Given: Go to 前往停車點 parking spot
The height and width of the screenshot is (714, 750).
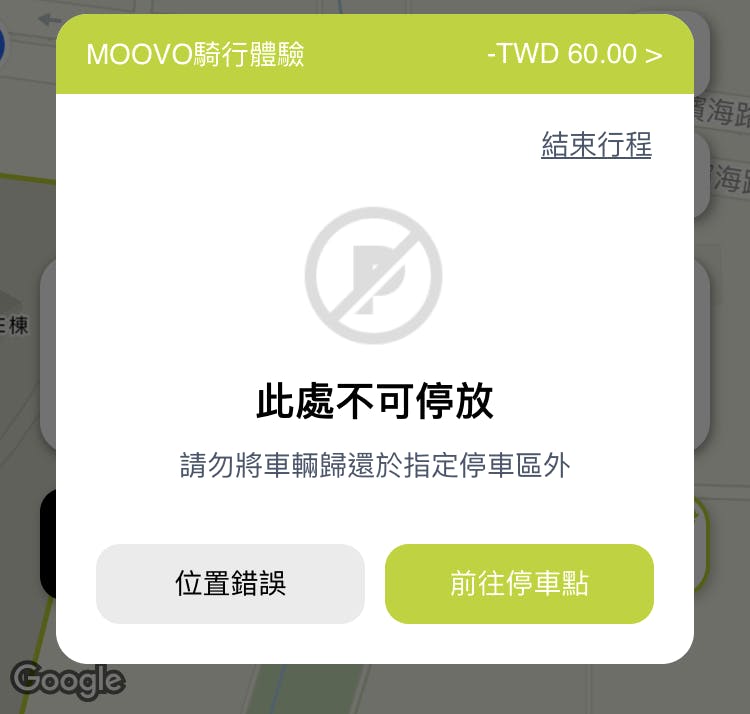Looking at the screenshot, I should (519, 584).
